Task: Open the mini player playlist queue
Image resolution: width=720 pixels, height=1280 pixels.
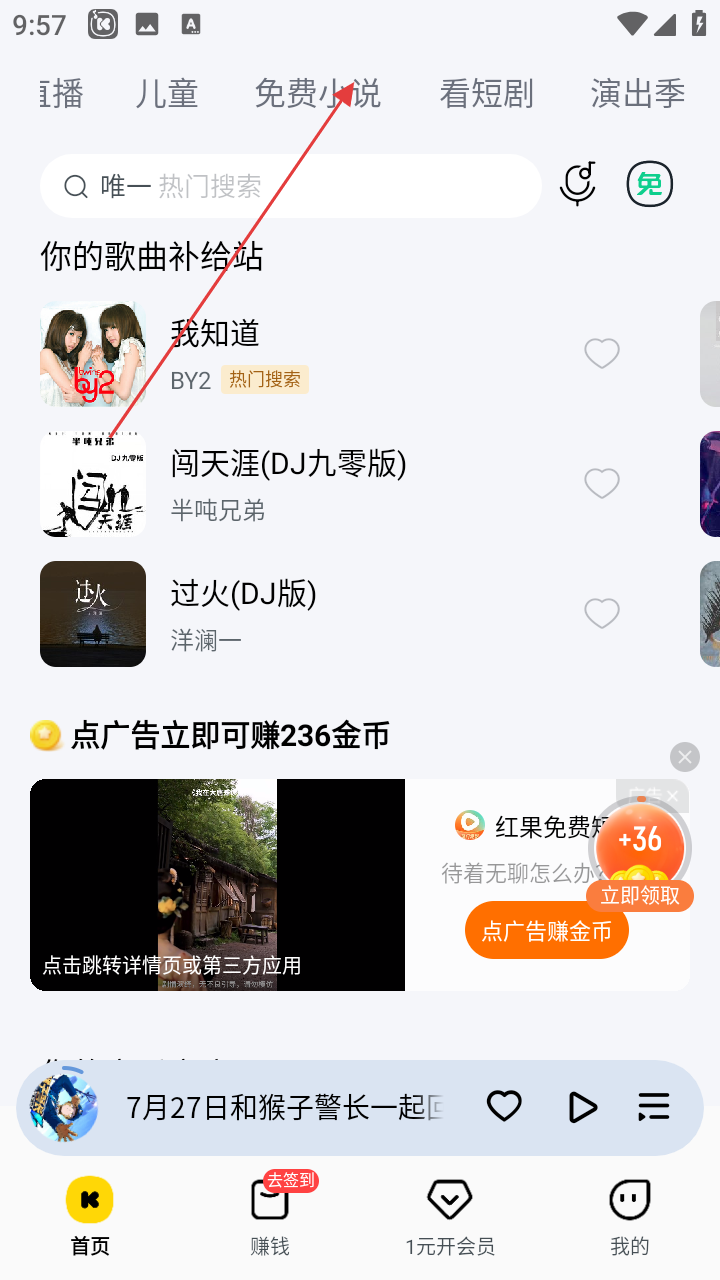Action: click(x=654, y=1107)
